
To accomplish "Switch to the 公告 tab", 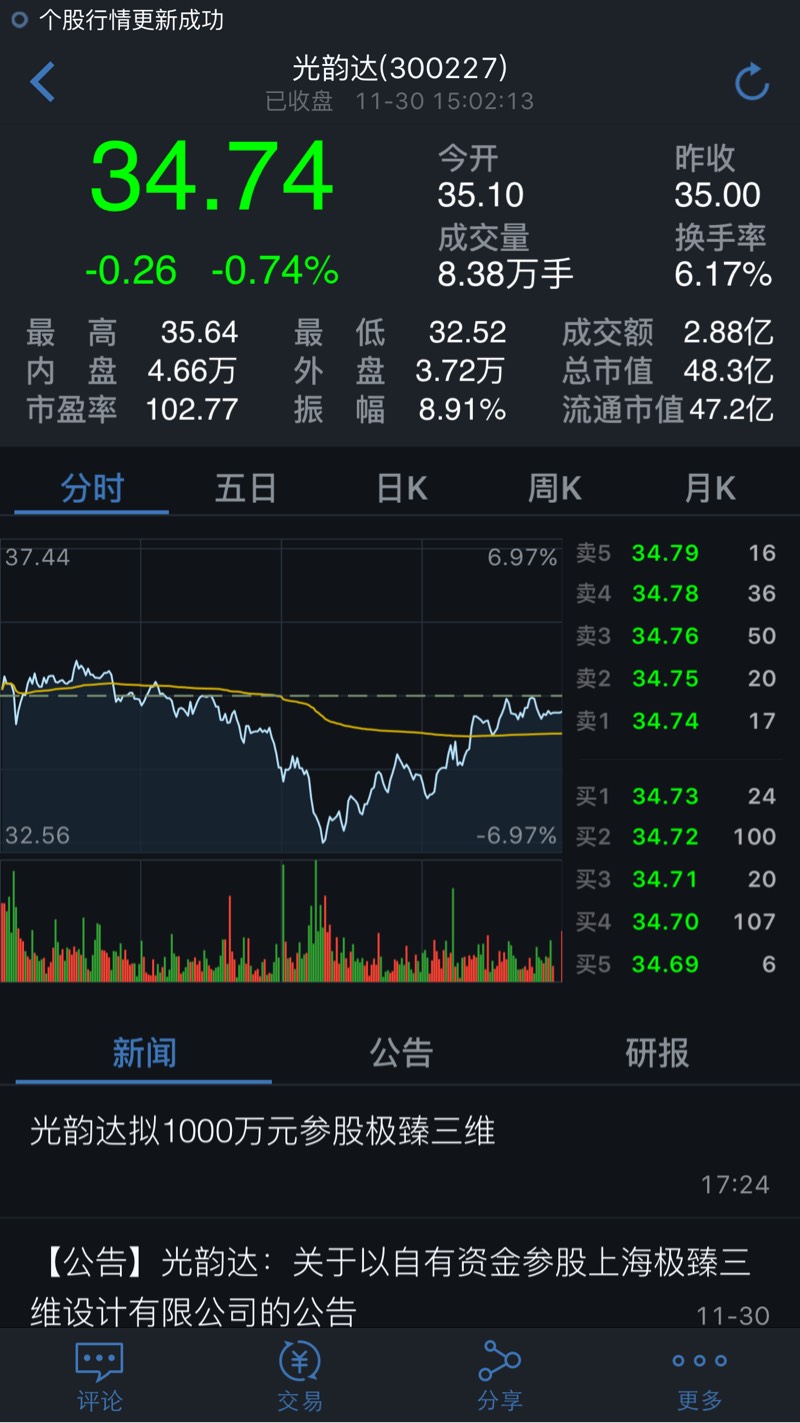I will [401, 1053].
